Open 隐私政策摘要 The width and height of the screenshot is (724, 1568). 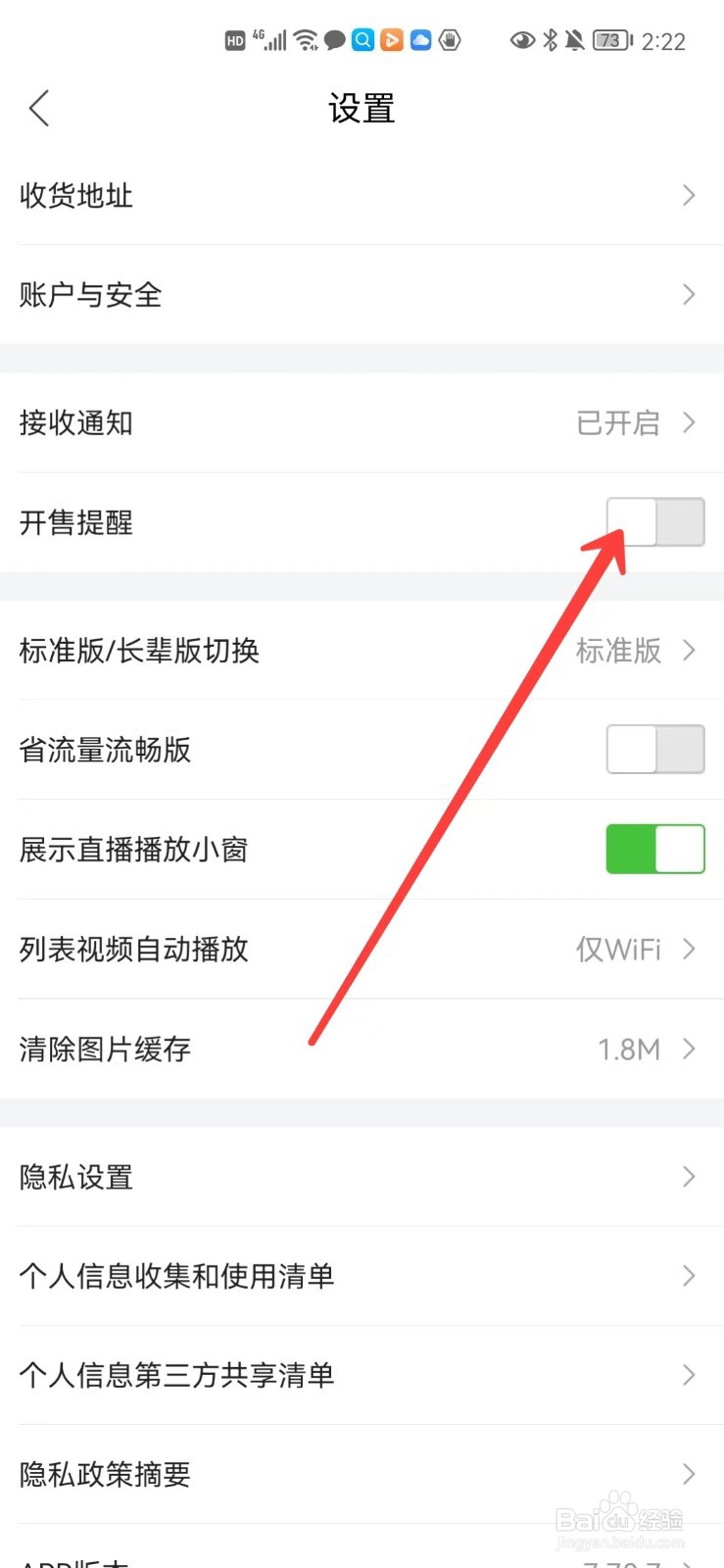pyautogui.click(x=362, y=1474)
